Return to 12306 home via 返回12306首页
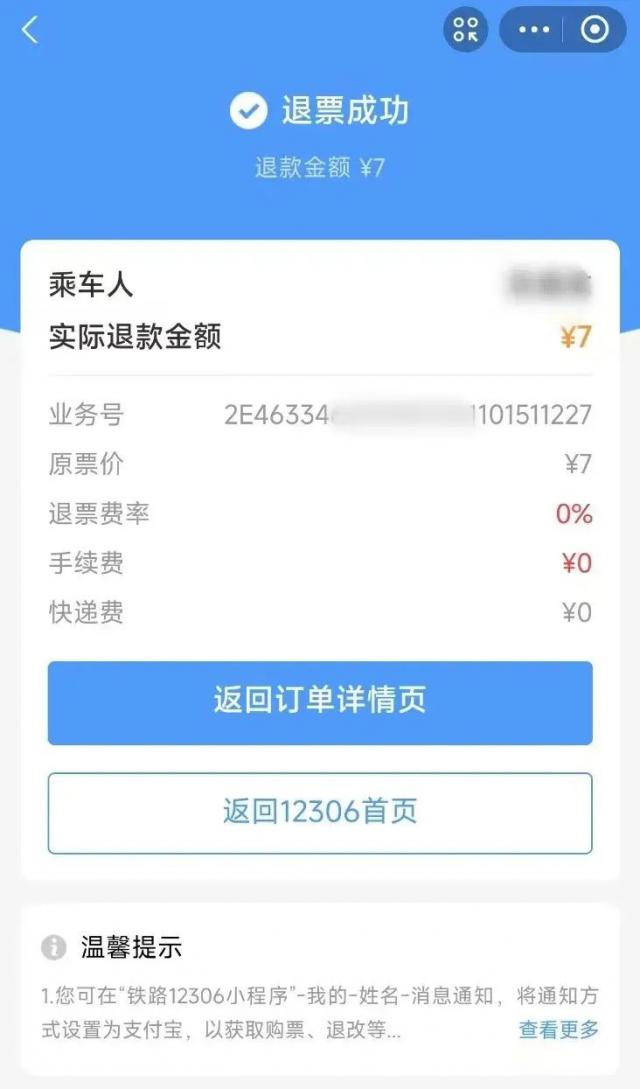640x1089 pixels. click(x=320, y=812)
